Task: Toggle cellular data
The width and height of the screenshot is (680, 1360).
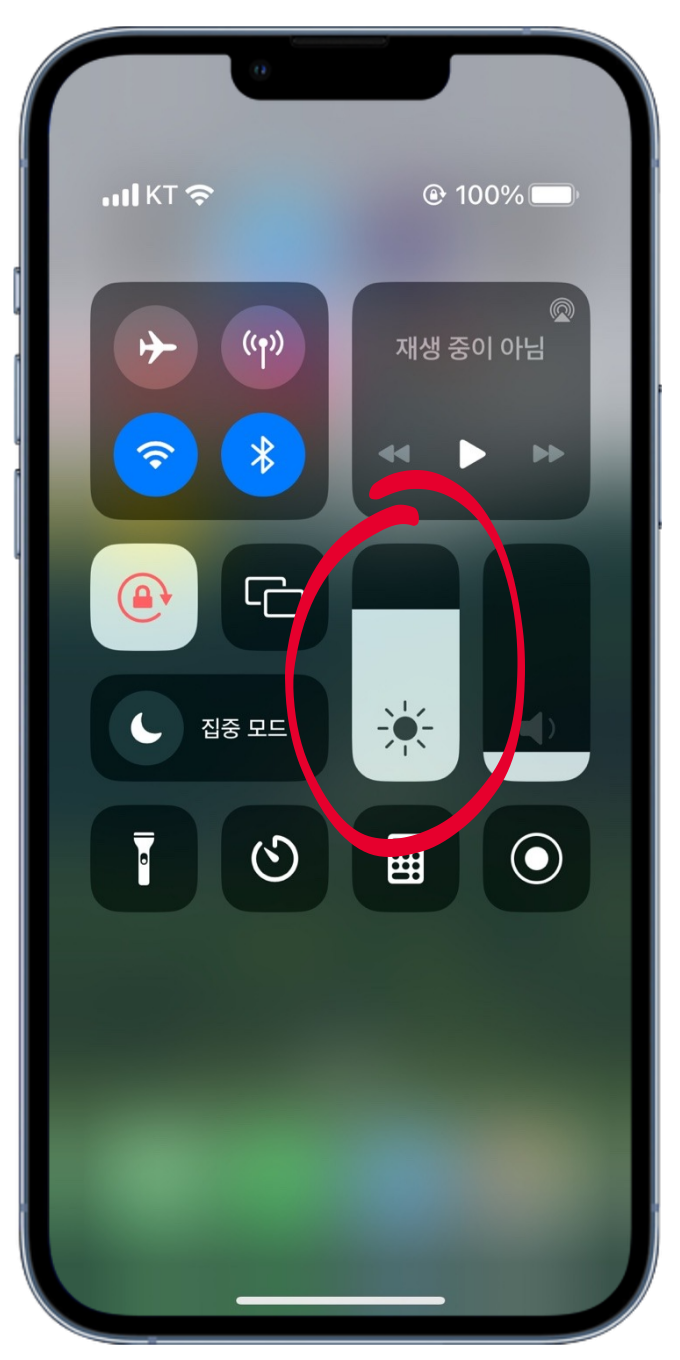Action: [x=263, y=348]
